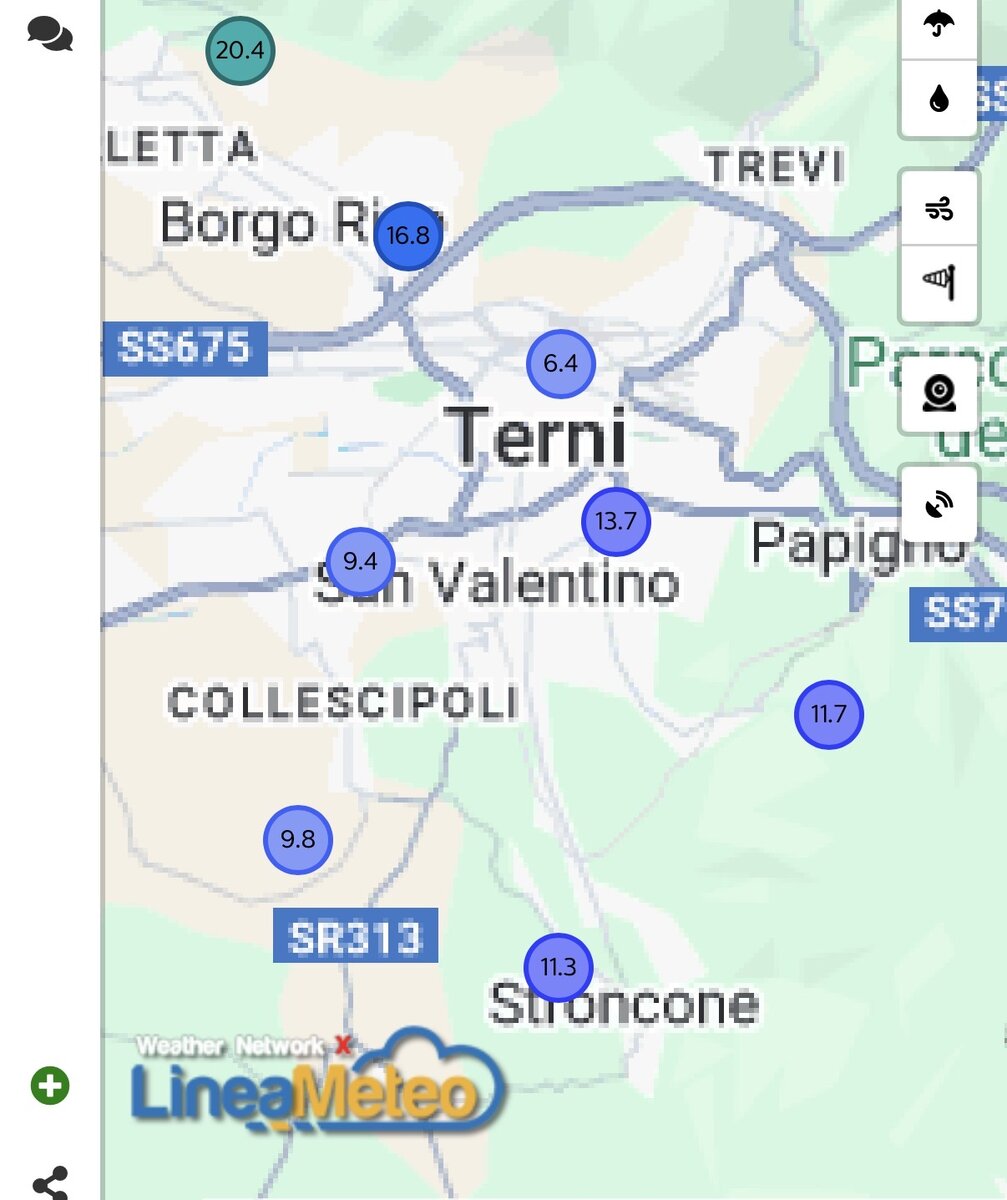Show the humidity drop layer

[x=938, y=99]
